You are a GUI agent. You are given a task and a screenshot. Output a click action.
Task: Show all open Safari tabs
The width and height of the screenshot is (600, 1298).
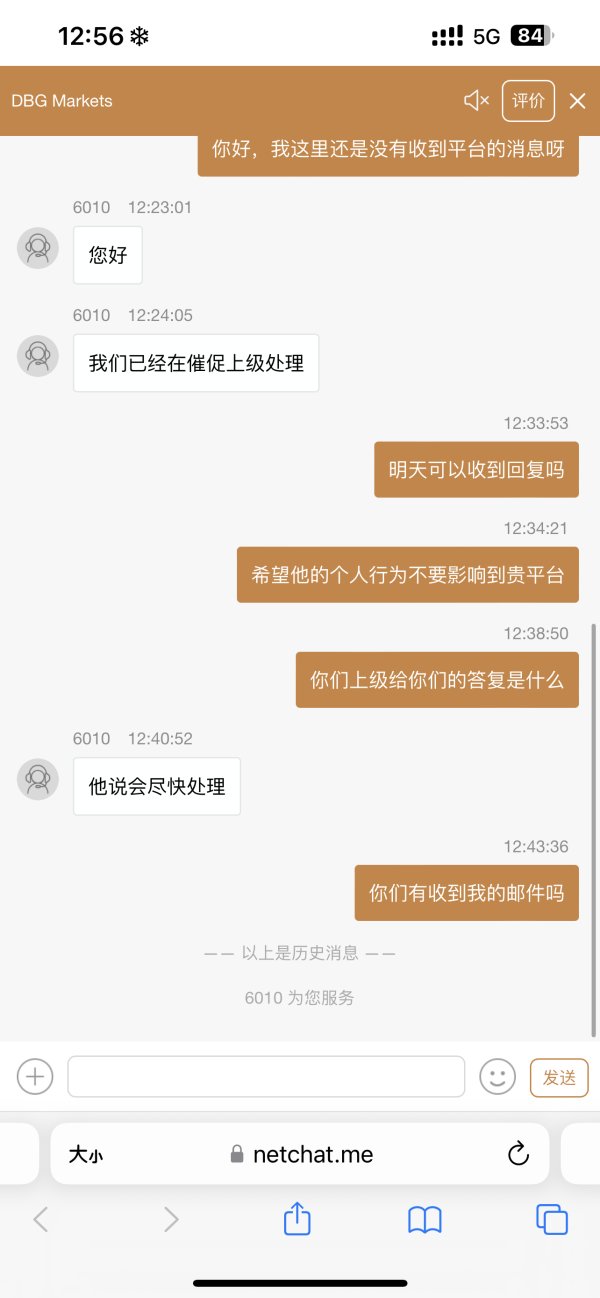[x=552, y=1219]
